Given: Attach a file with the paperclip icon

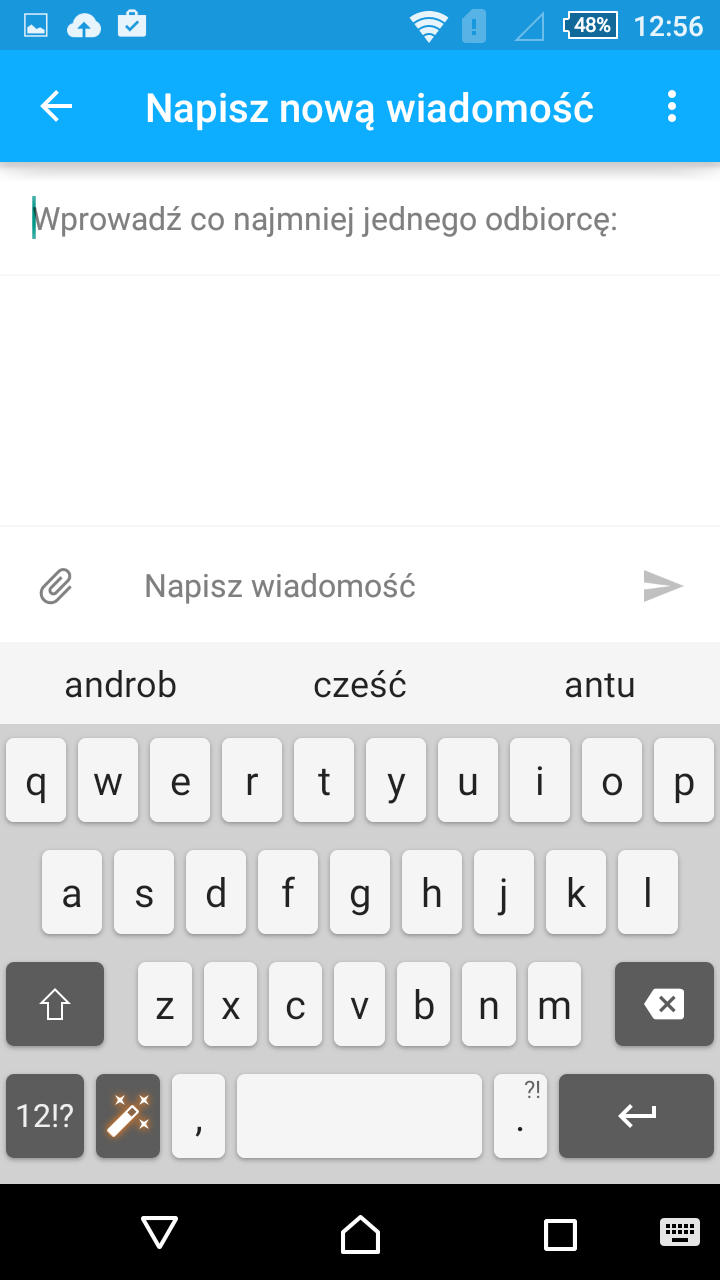Looking at the screenshot, I should pos(56,586).
